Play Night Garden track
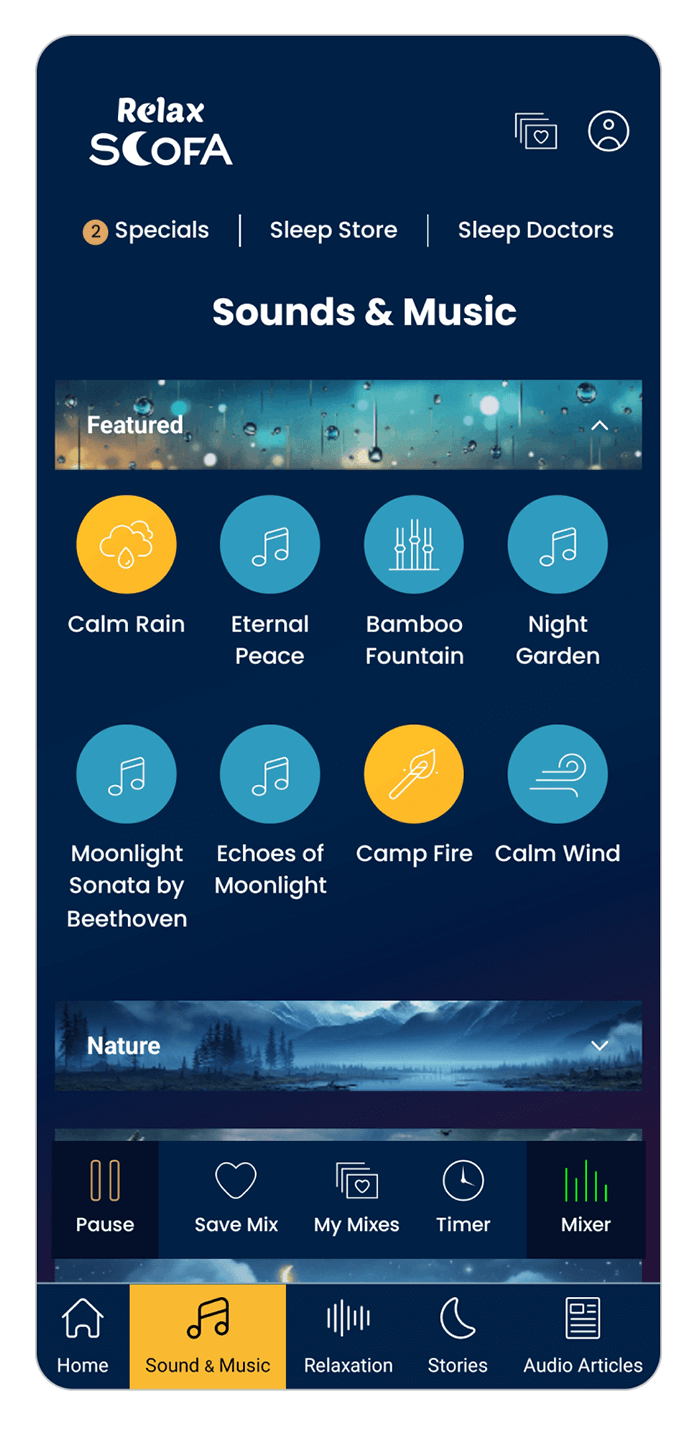The width and height of the screenshot is (700, 1429). point(558,545)
